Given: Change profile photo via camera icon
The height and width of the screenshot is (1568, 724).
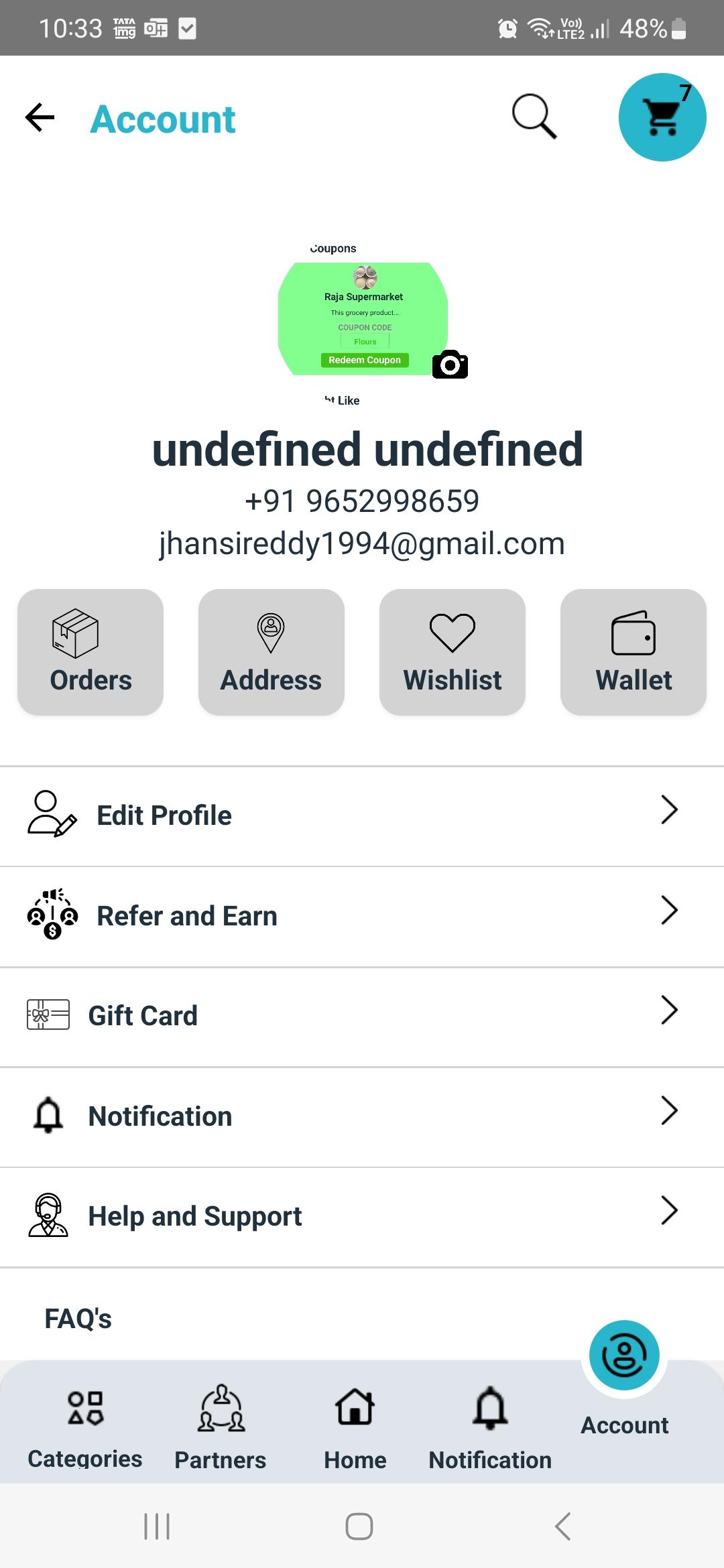Looking at the screenshot, I should pyautogui.click(x=450, y=364).
